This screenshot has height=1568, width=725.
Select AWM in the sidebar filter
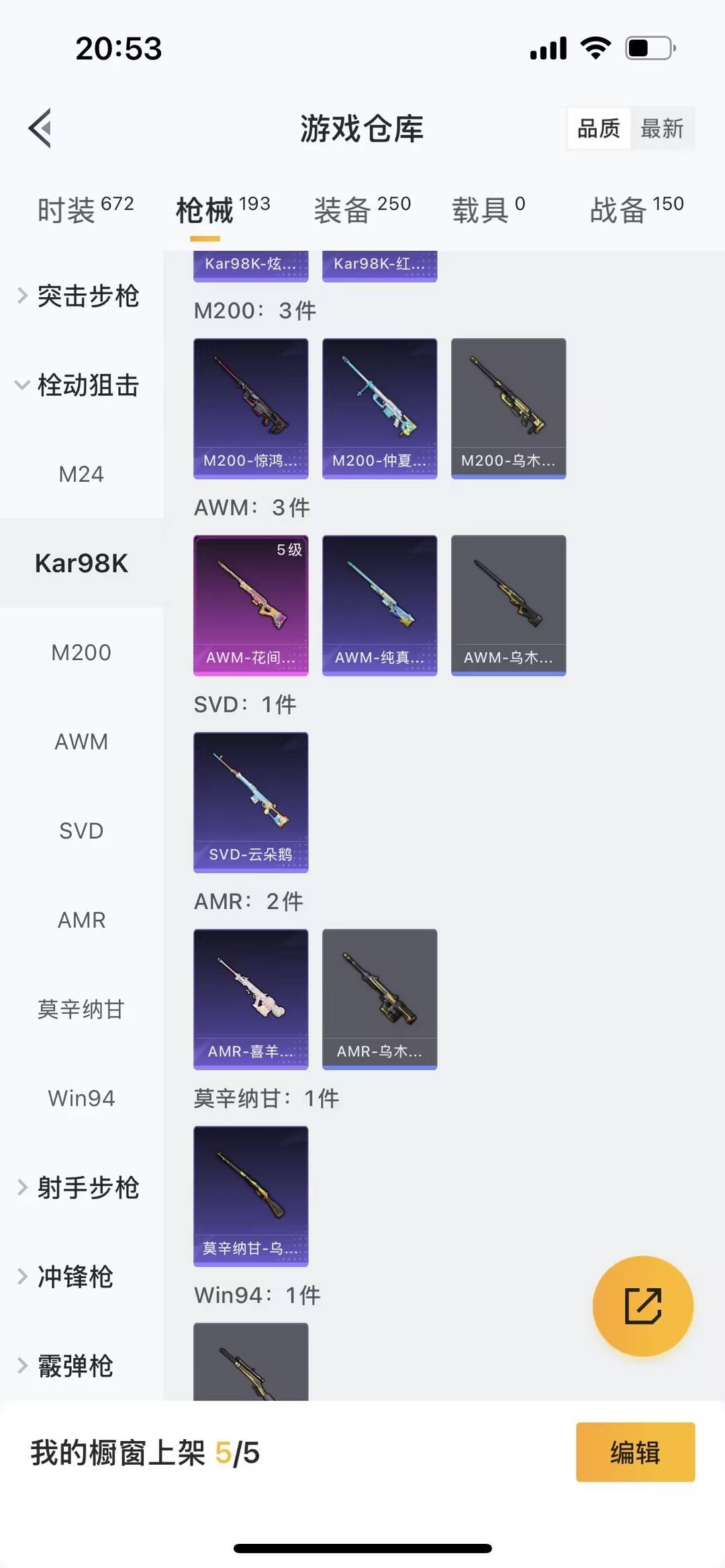click(81, 742)
